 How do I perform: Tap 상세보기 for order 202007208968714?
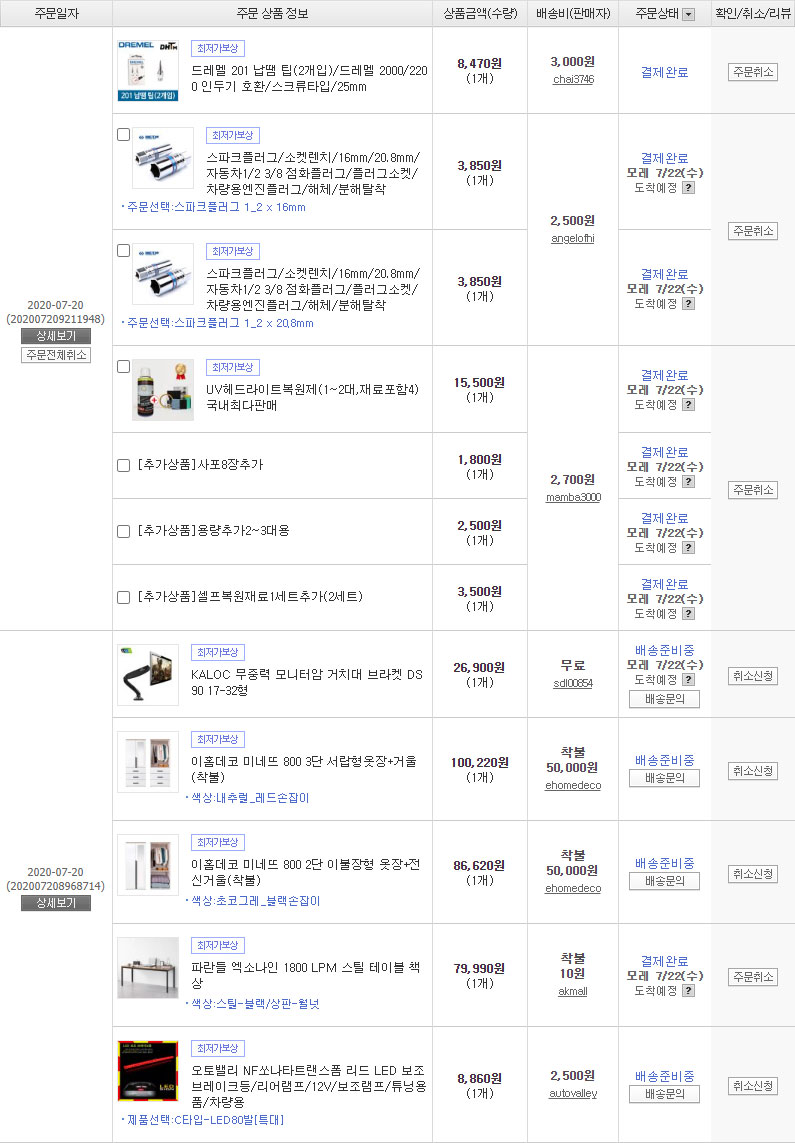(56, 903)
